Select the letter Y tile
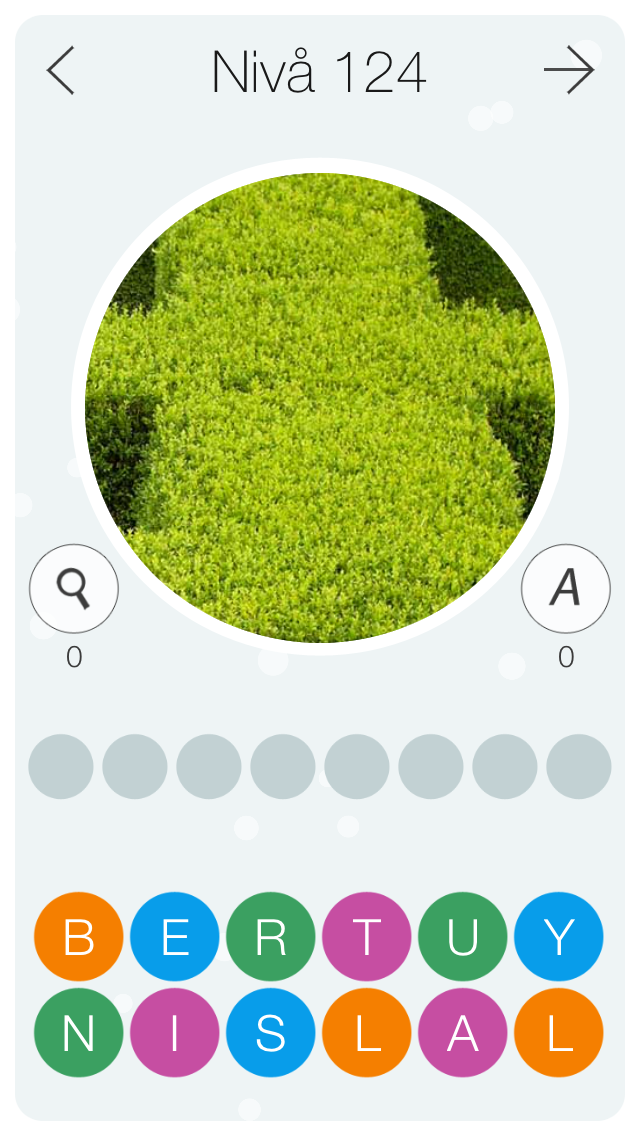 pos(559,937)
